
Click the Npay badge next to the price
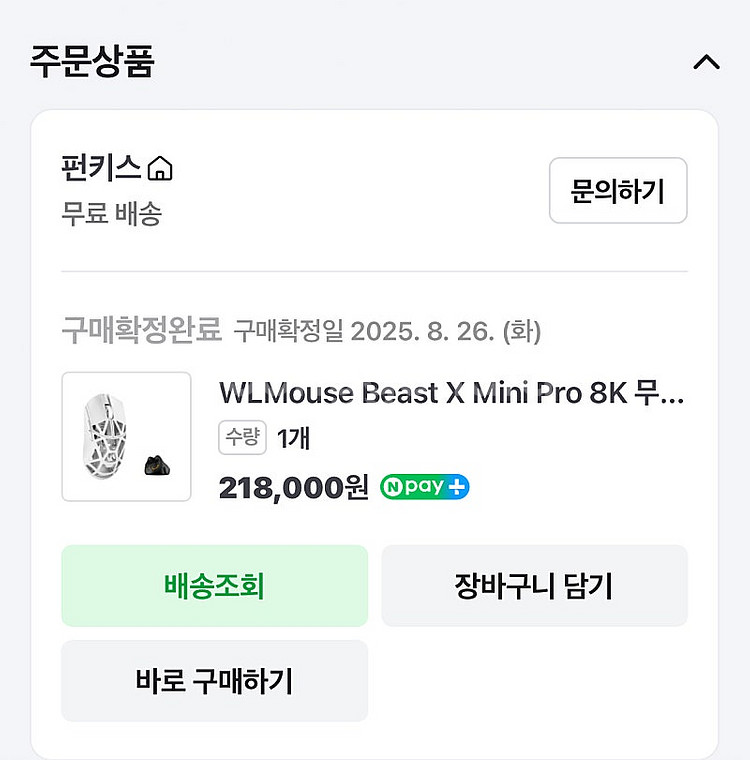pyautogui.click(x=424, y=489)
